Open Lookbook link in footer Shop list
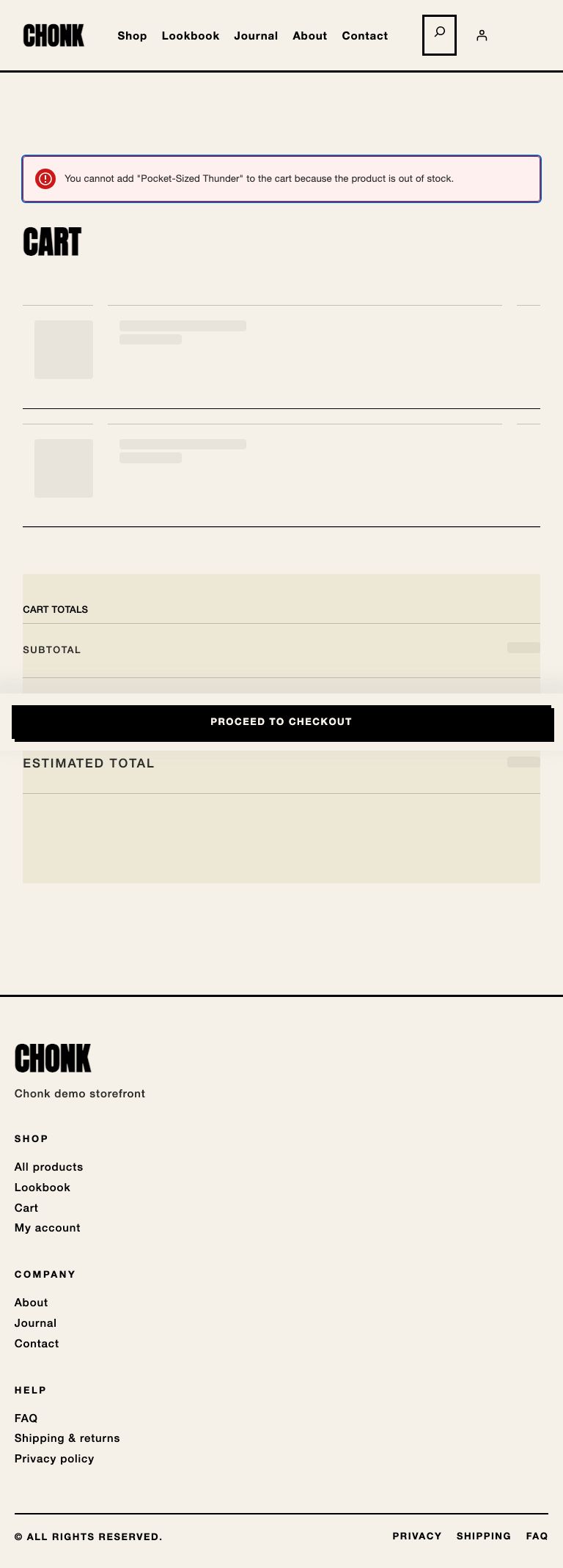This screenshot has width=563, height=1568. pyautogui.click(x=43, y=1188)
